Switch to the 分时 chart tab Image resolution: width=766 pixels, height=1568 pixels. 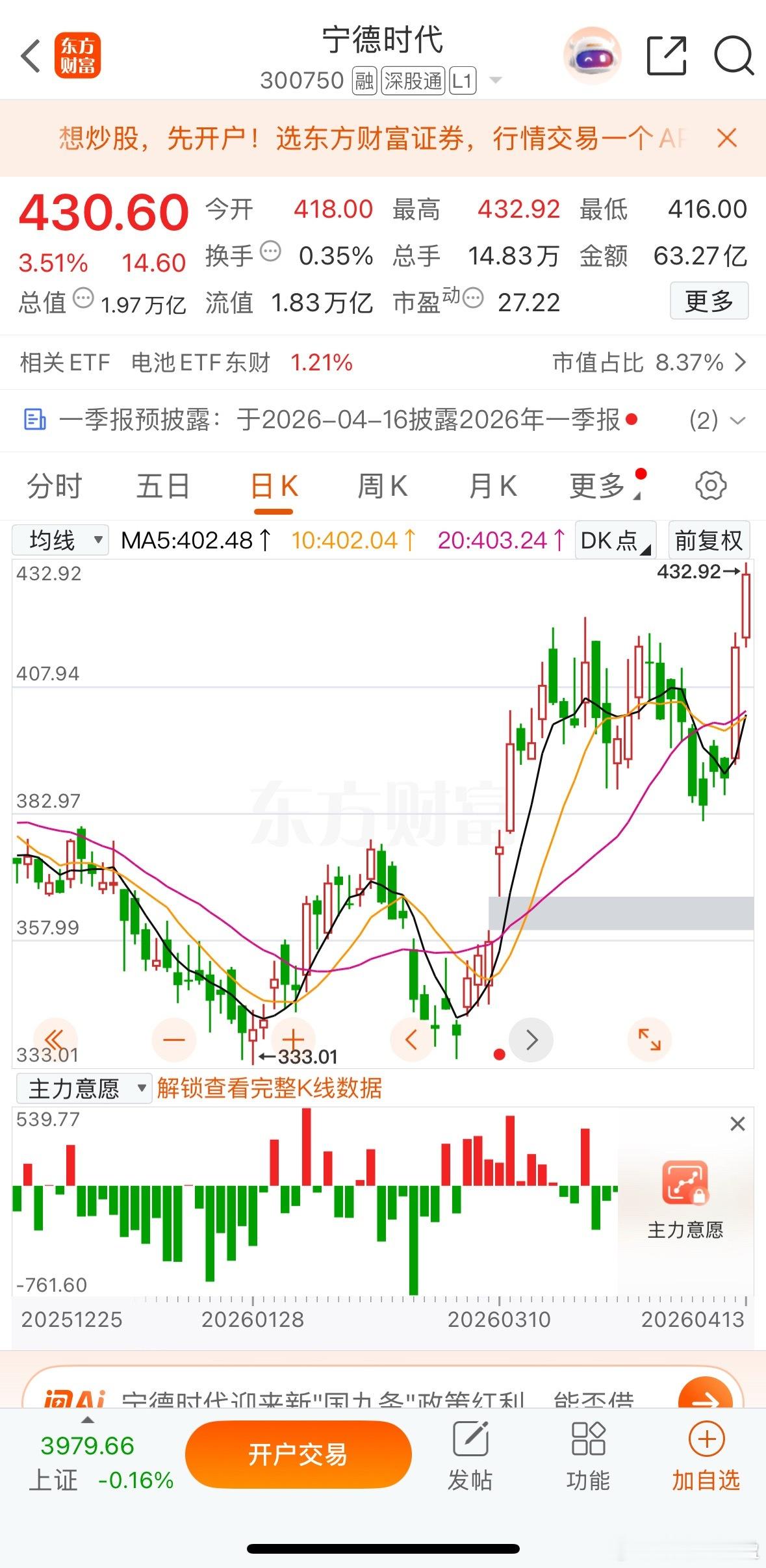pos(53,485)
